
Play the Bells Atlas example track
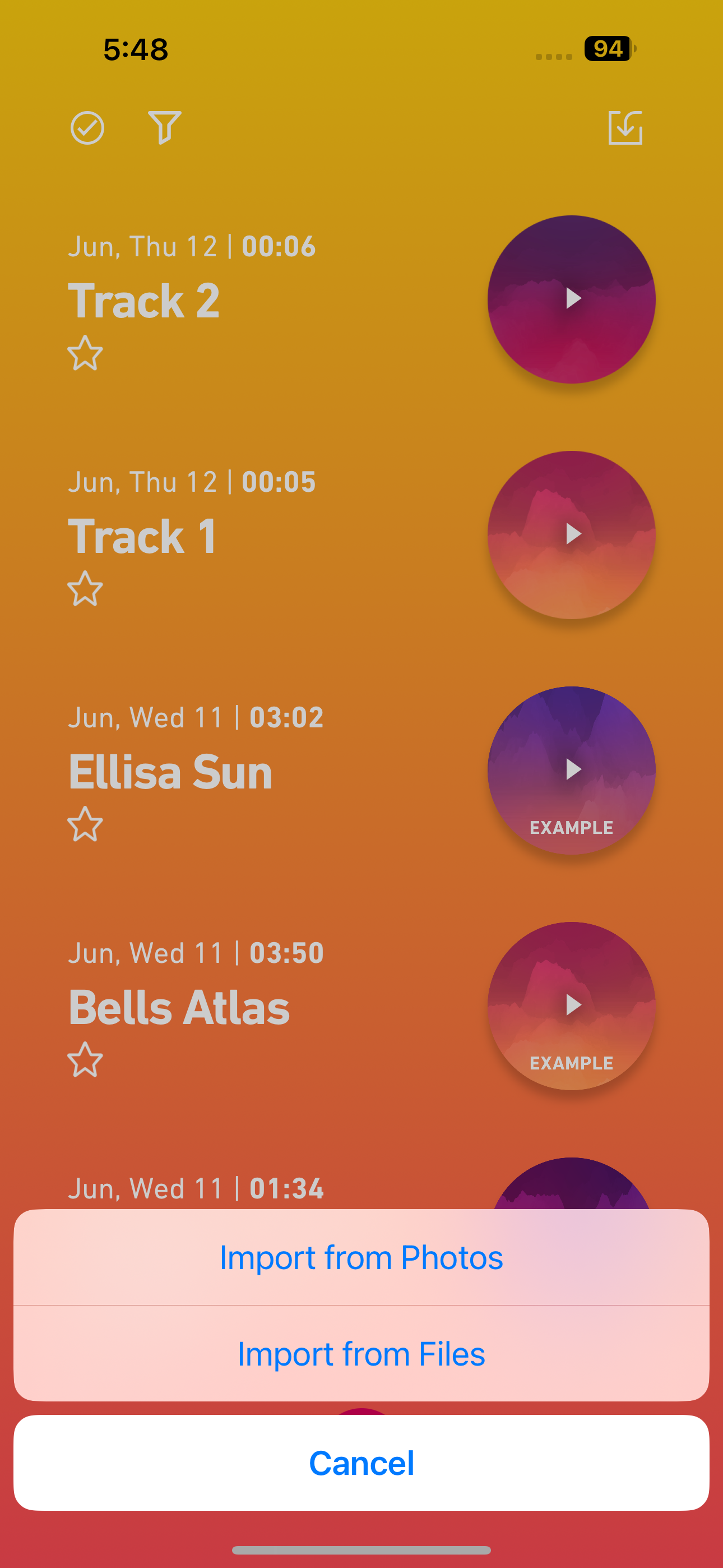(572, 1005)
